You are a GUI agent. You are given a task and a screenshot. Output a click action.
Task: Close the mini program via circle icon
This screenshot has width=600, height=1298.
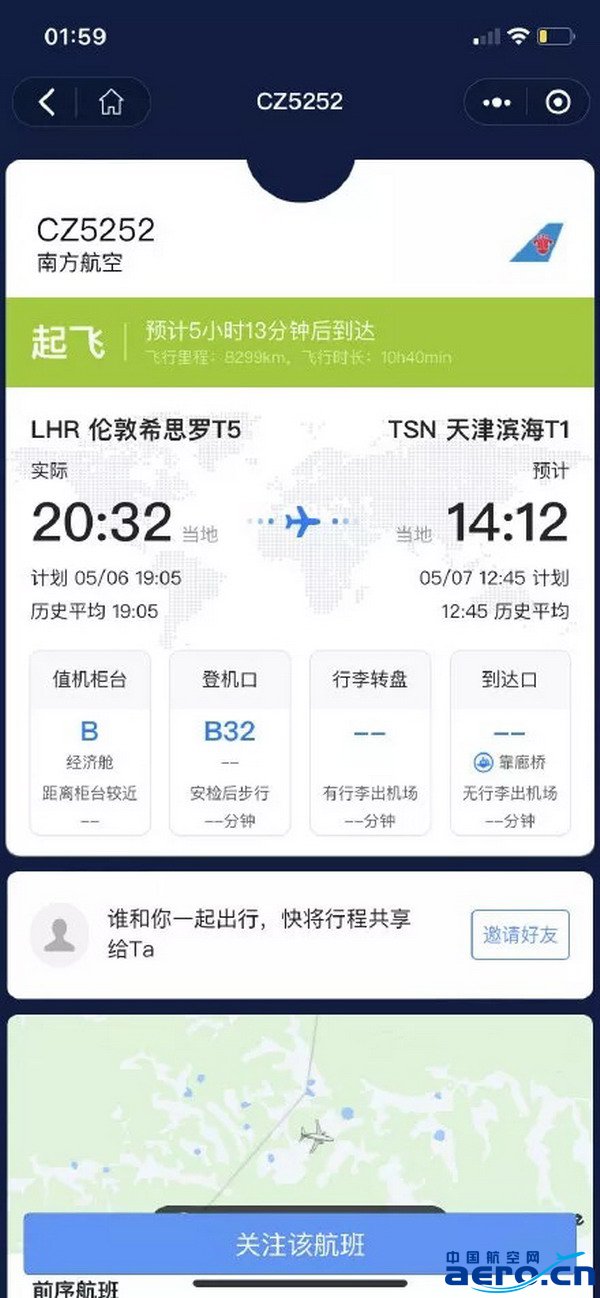point(557,102)
